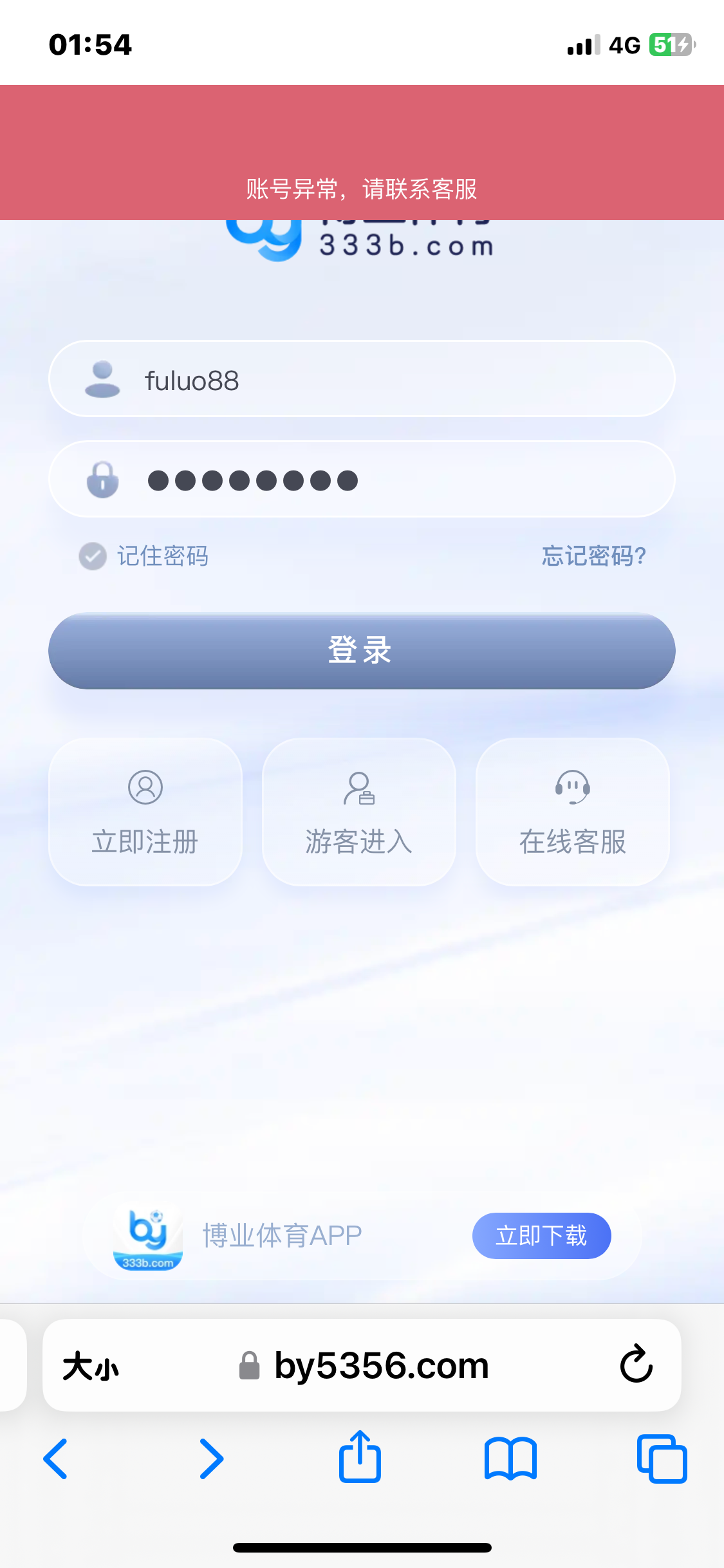724x1568 pixels.
Task: Open the 大小 page settings menu
Action: [x=91, y=1366]
